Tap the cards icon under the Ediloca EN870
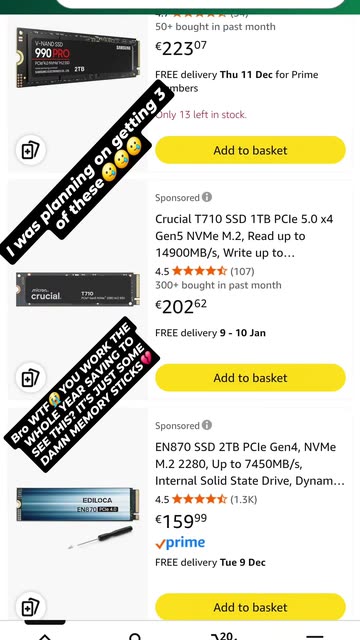 [x=31, y=607]
